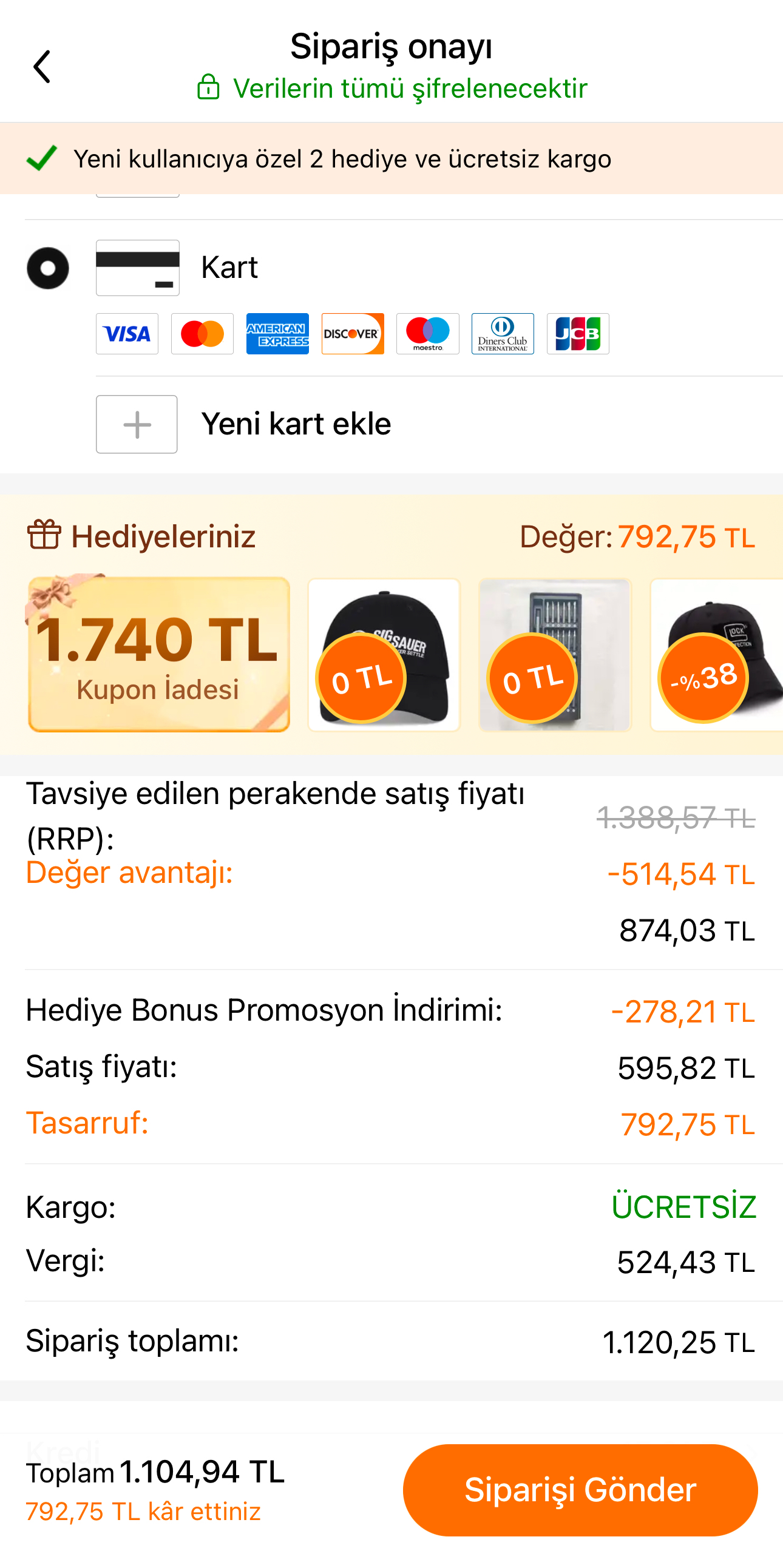Open the -%38 discounted Glock cap
This screenshot has height=1568, width=783.
[717, 654]
